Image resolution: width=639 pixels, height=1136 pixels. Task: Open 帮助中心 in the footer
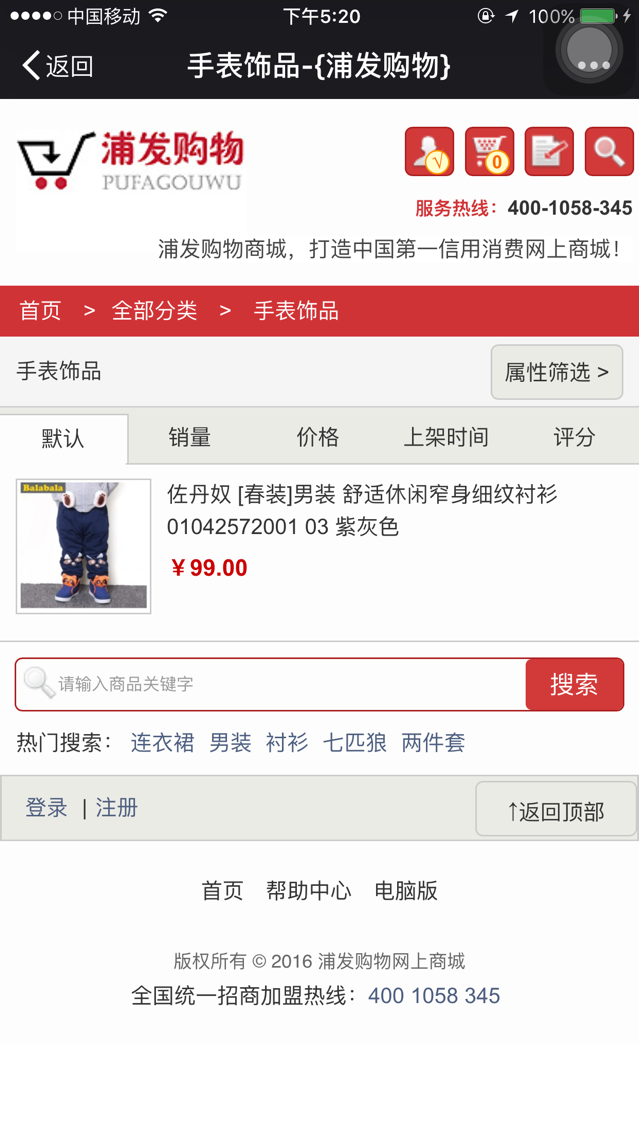tap(308, 891)
